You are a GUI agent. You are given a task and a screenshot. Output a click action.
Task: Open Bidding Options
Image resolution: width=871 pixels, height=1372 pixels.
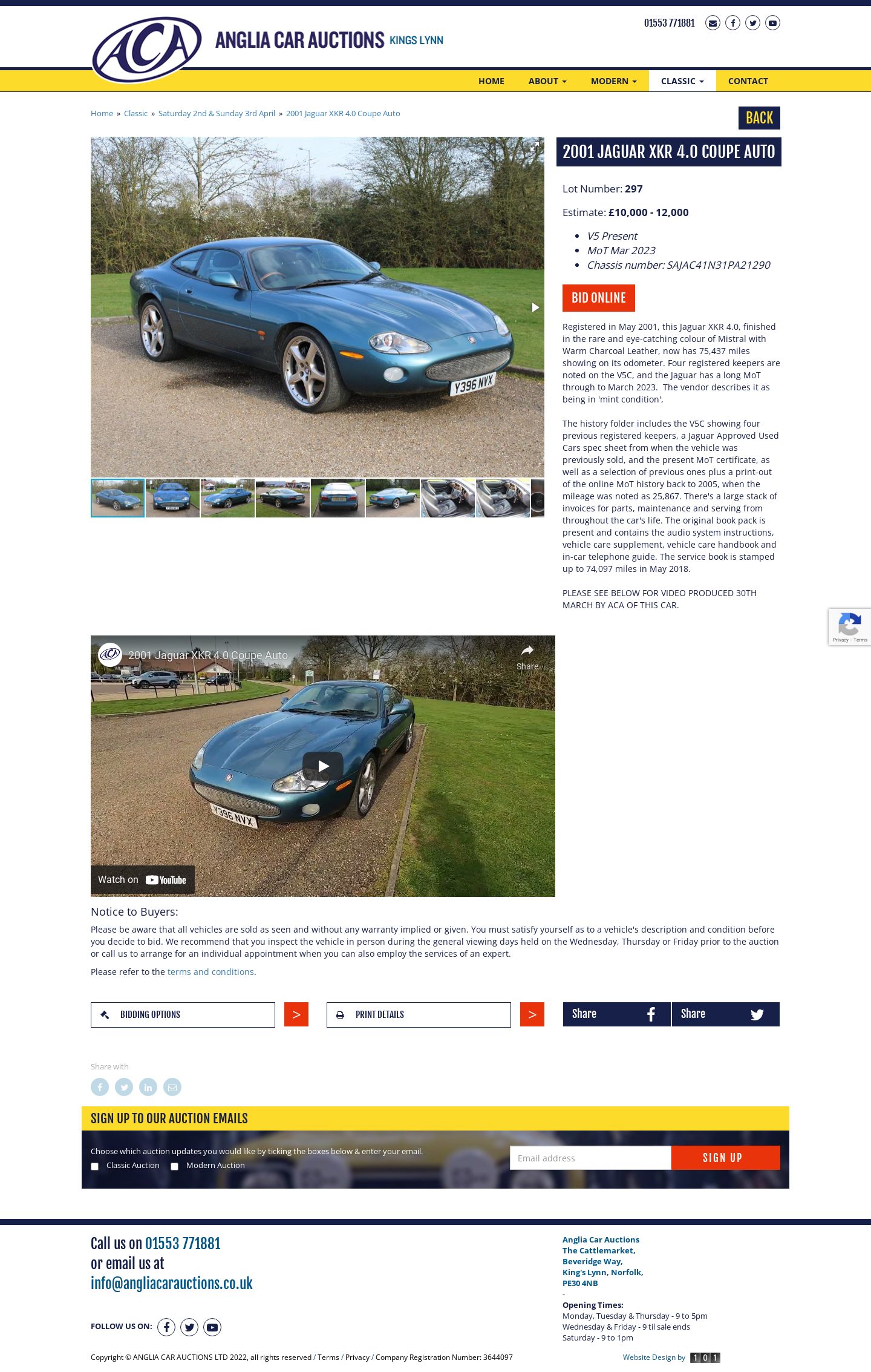pos(183,1015)
